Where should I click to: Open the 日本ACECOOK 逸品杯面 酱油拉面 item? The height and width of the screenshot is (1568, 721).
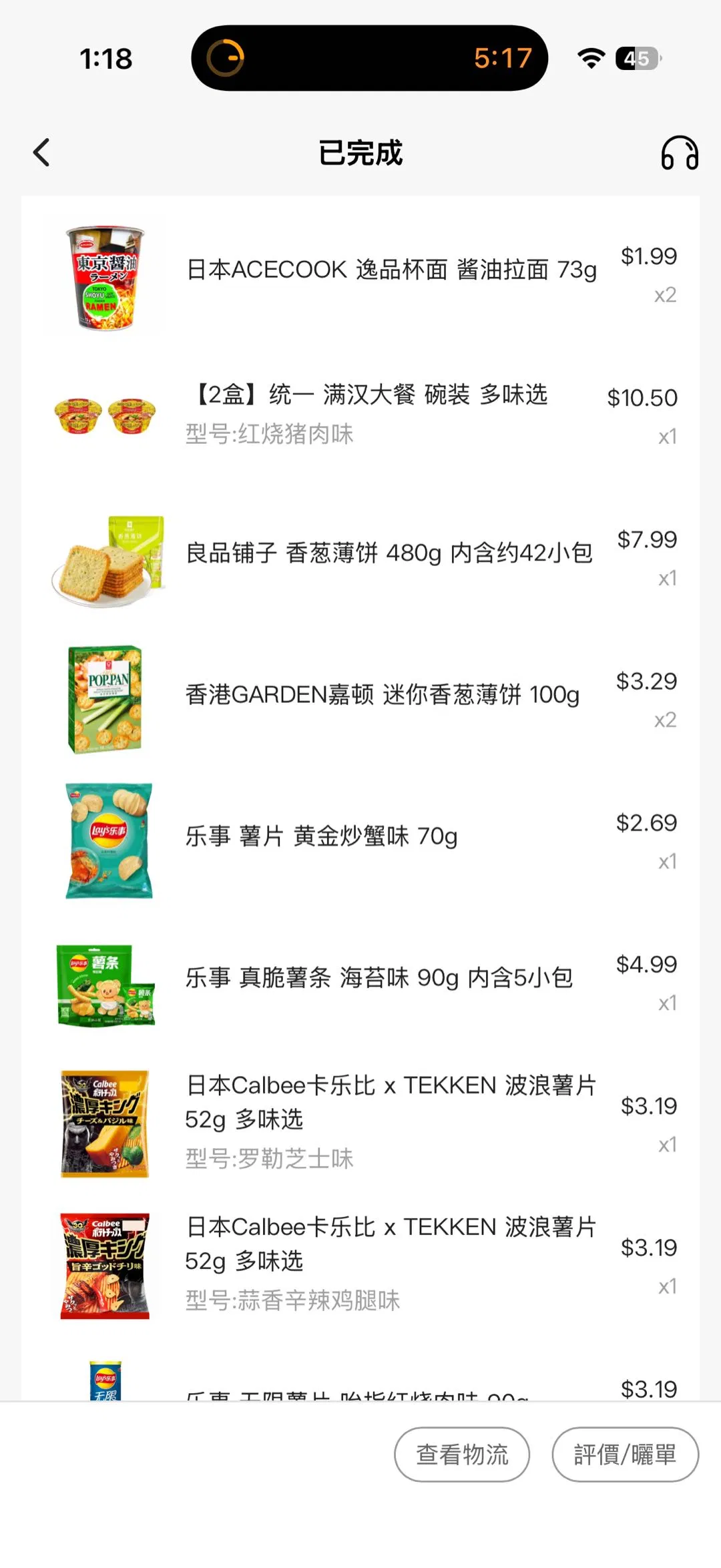[391, 270]
